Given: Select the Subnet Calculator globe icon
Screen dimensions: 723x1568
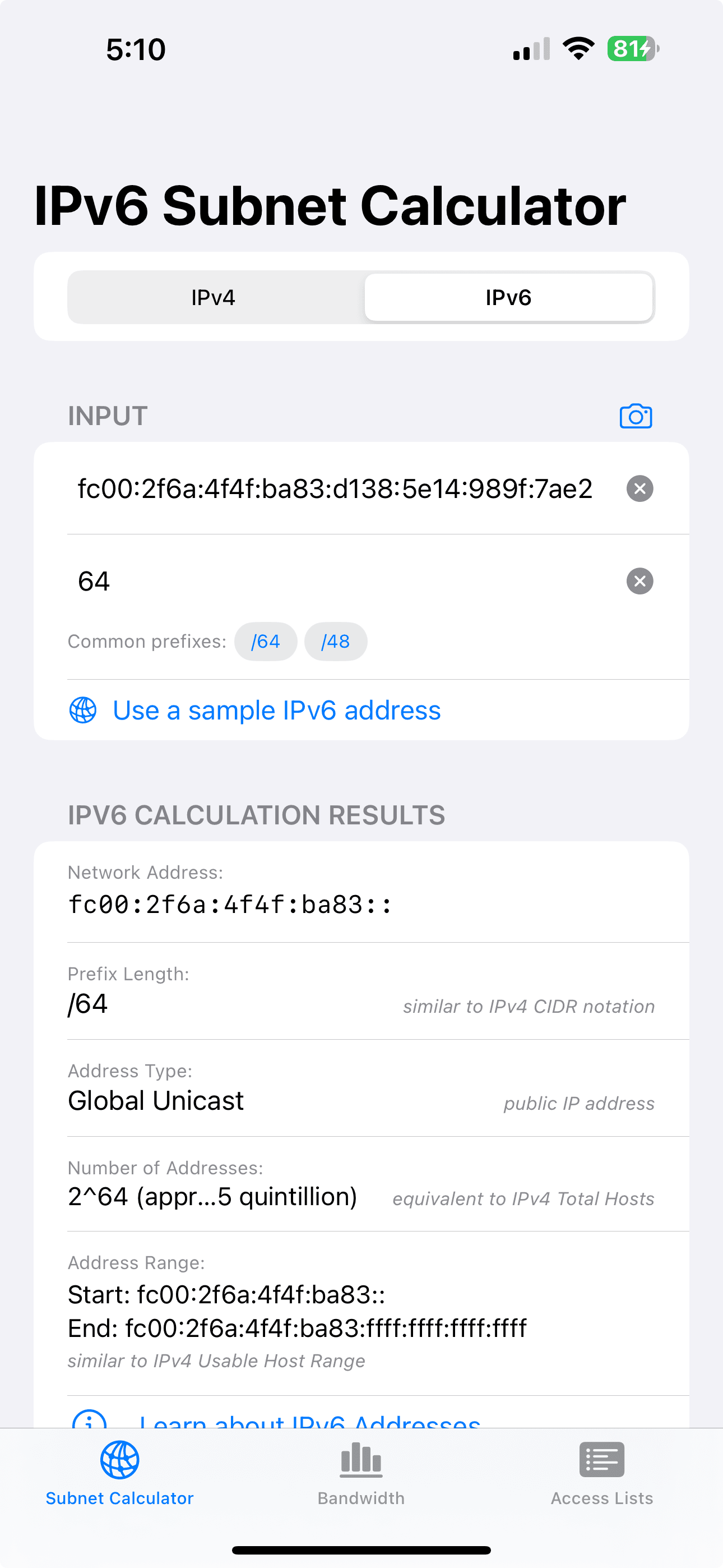Looking at the screenshot, I should (120, 1460).
